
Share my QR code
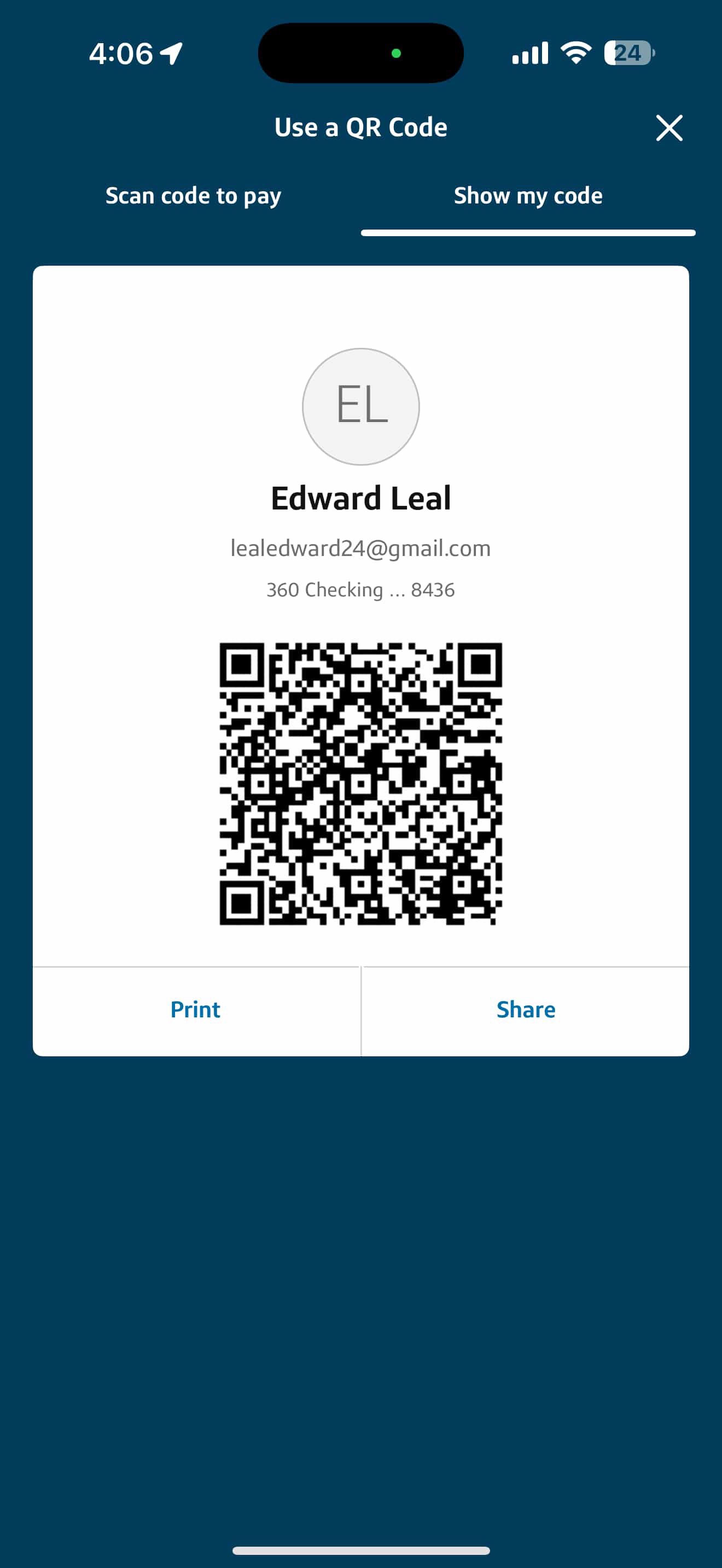pos(526,1009)
